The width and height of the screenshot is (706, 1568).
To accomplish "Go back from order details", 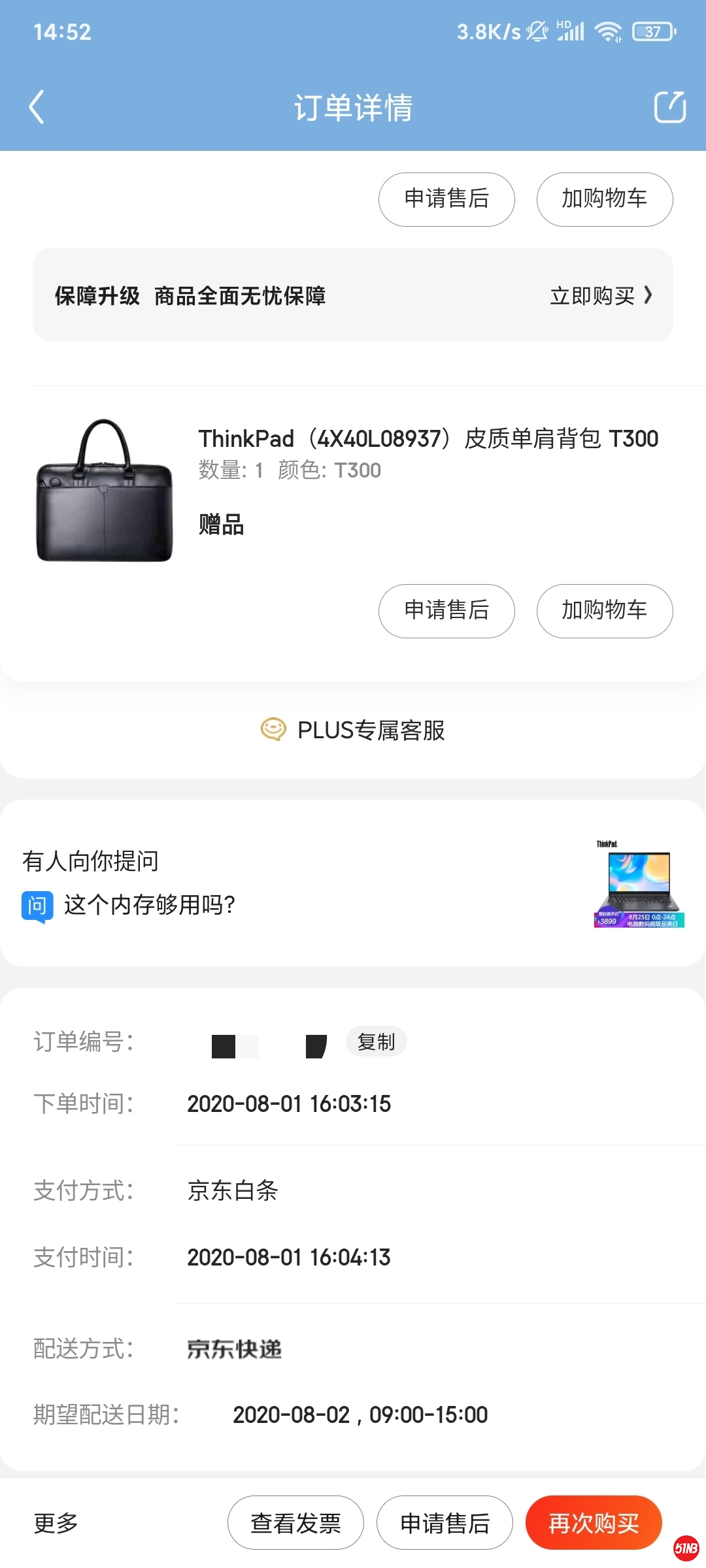I will (37, 107).
